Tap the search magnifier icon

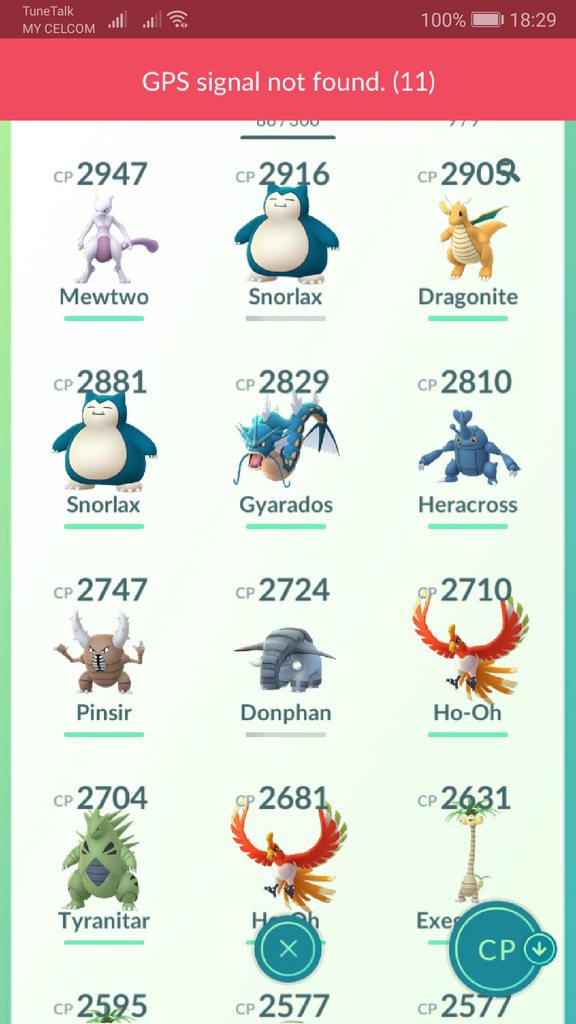pos(508,170)
